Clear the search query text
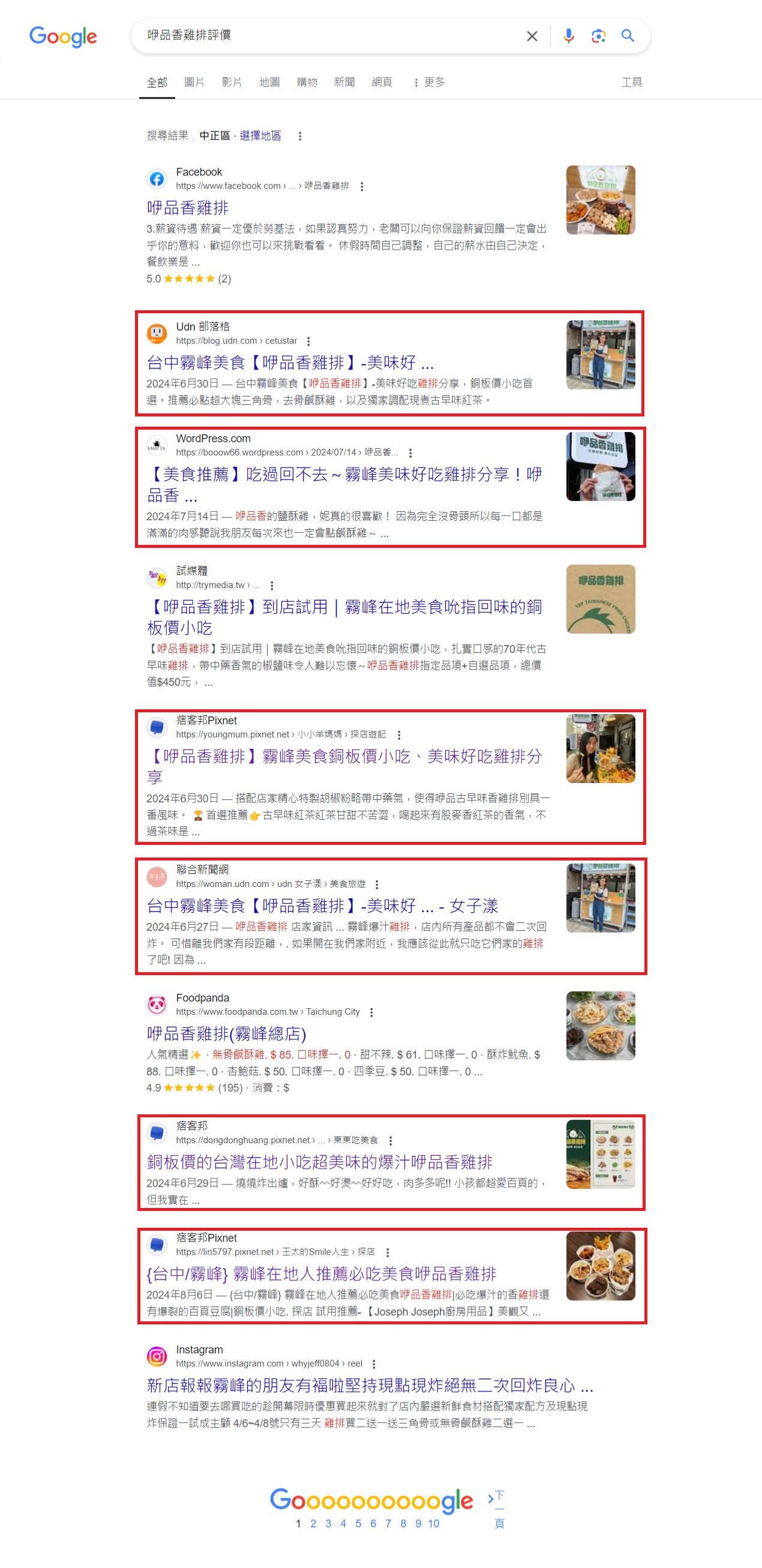 click(x=532, y=37)
